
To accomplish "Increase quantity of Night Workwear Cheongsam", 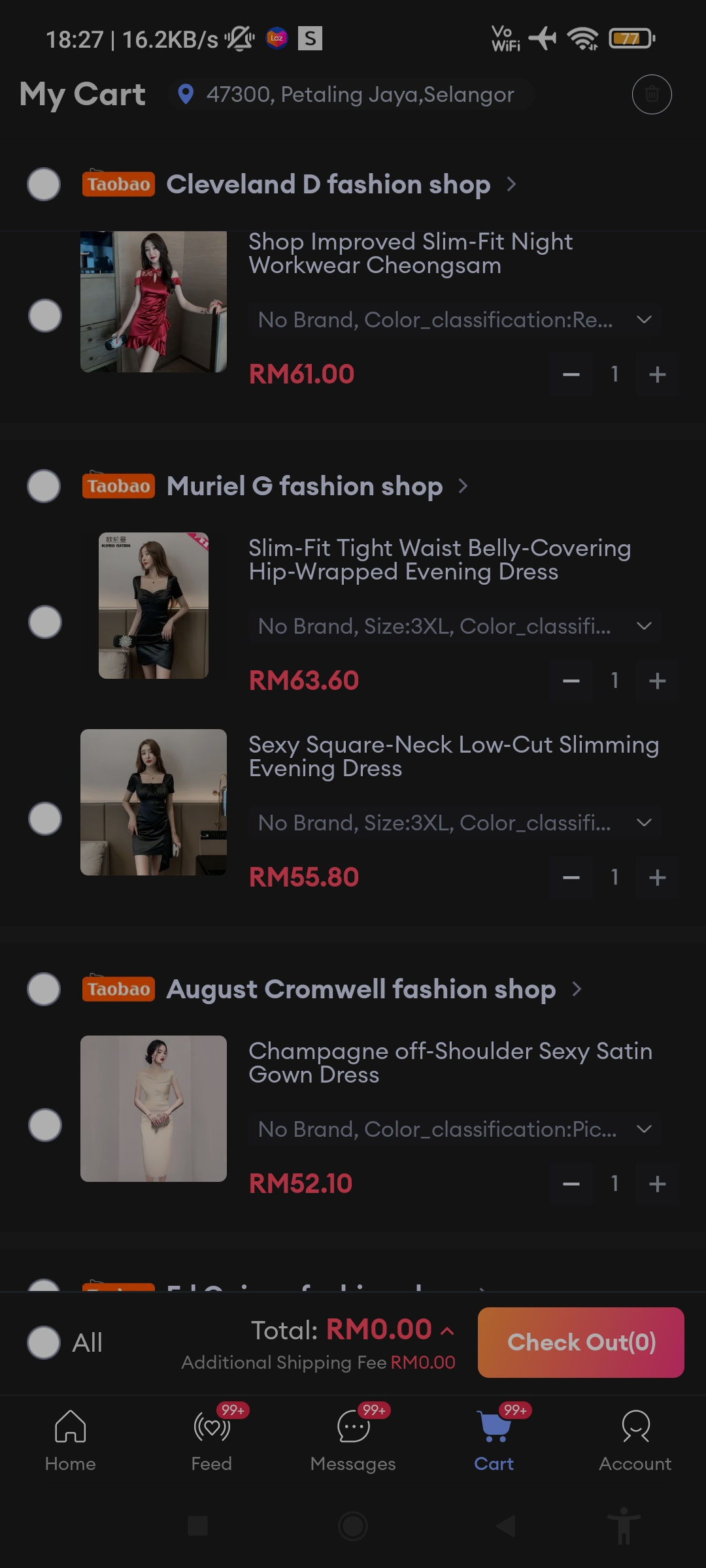I will pyautogui.click(x=657, y=374).
